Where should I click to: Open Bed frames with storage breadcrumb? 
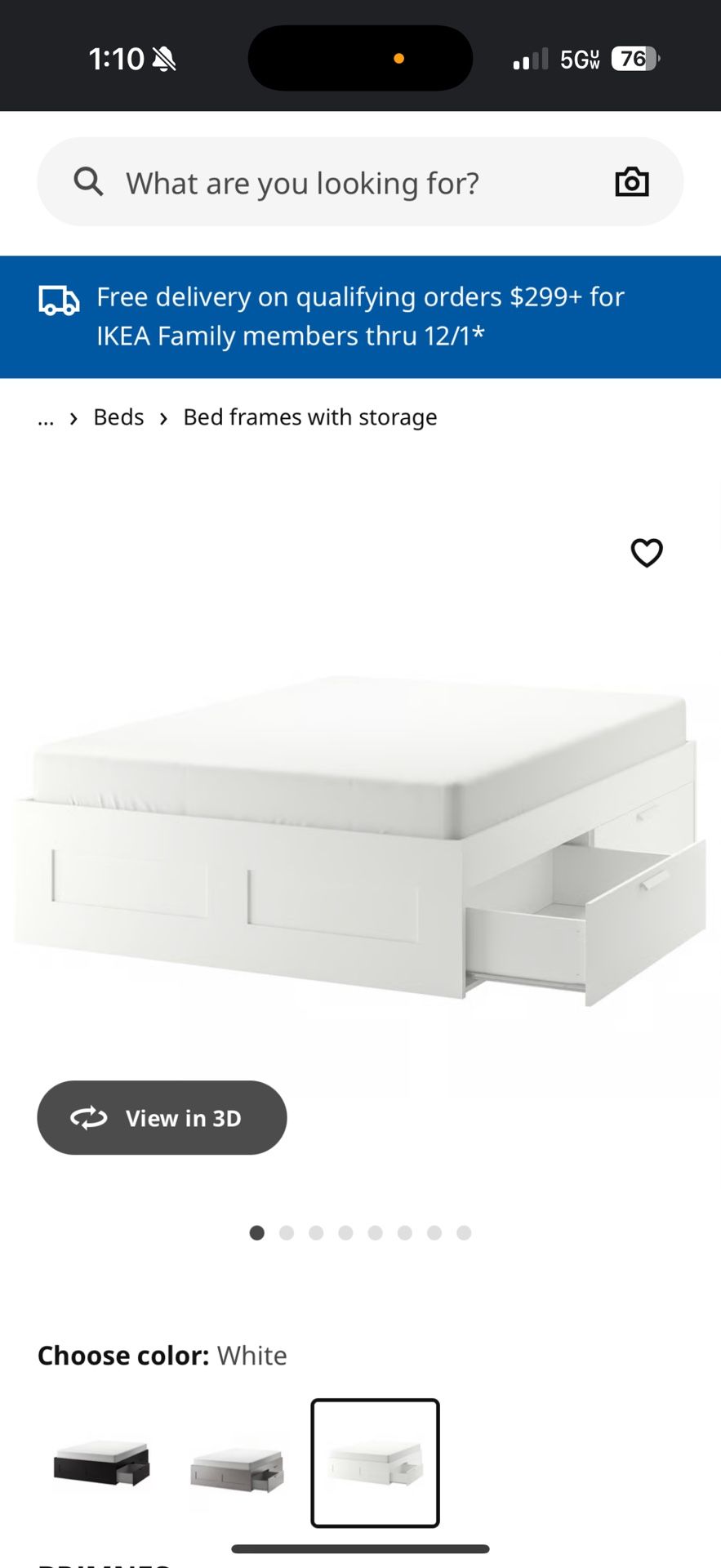pyautogui.click(x=309, y=417)
